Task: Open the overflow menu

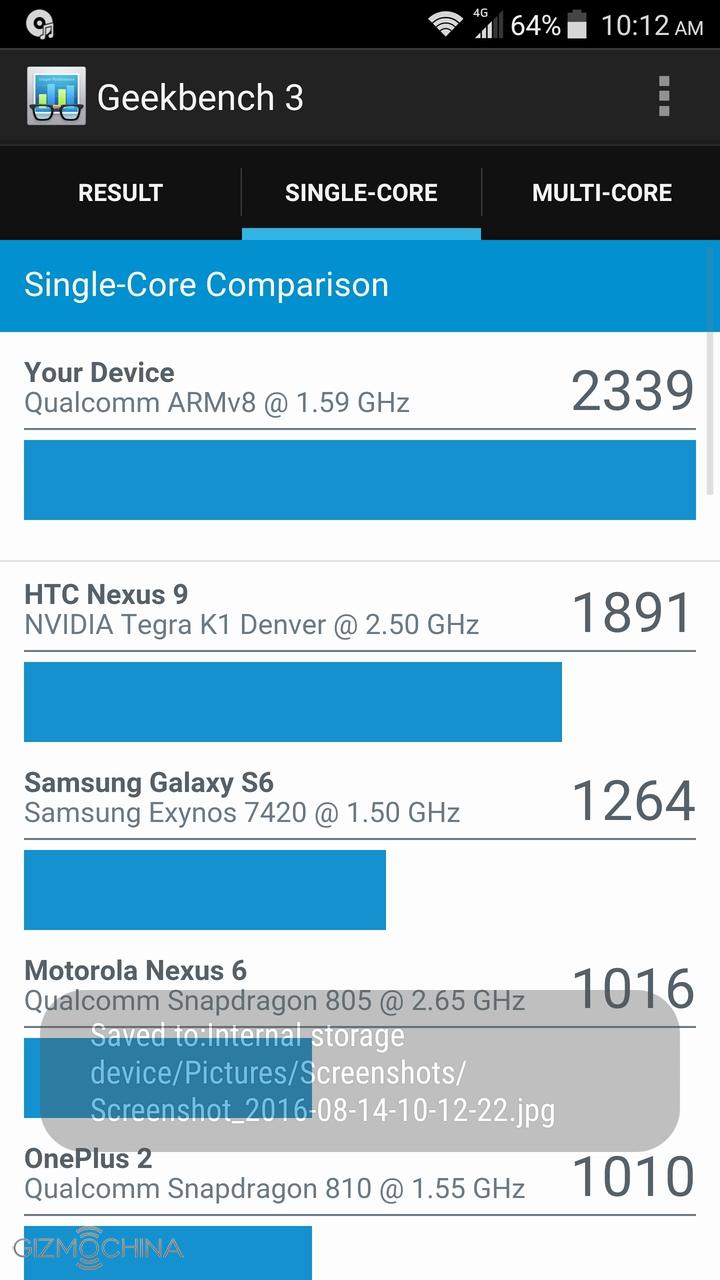Action: (x=664, y=97)
